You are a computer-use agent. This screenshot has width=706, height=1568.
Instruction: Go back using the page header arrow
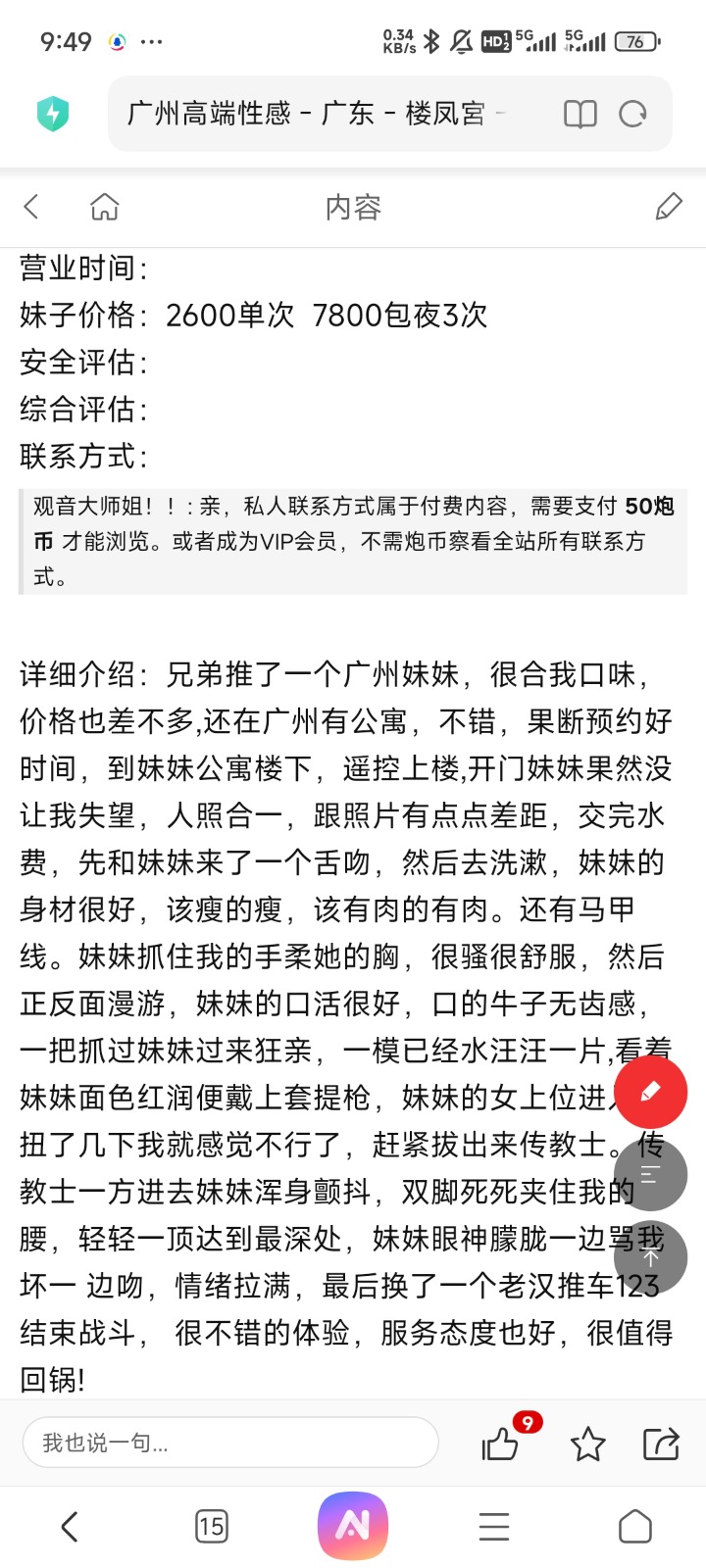(x=32, y=207)
